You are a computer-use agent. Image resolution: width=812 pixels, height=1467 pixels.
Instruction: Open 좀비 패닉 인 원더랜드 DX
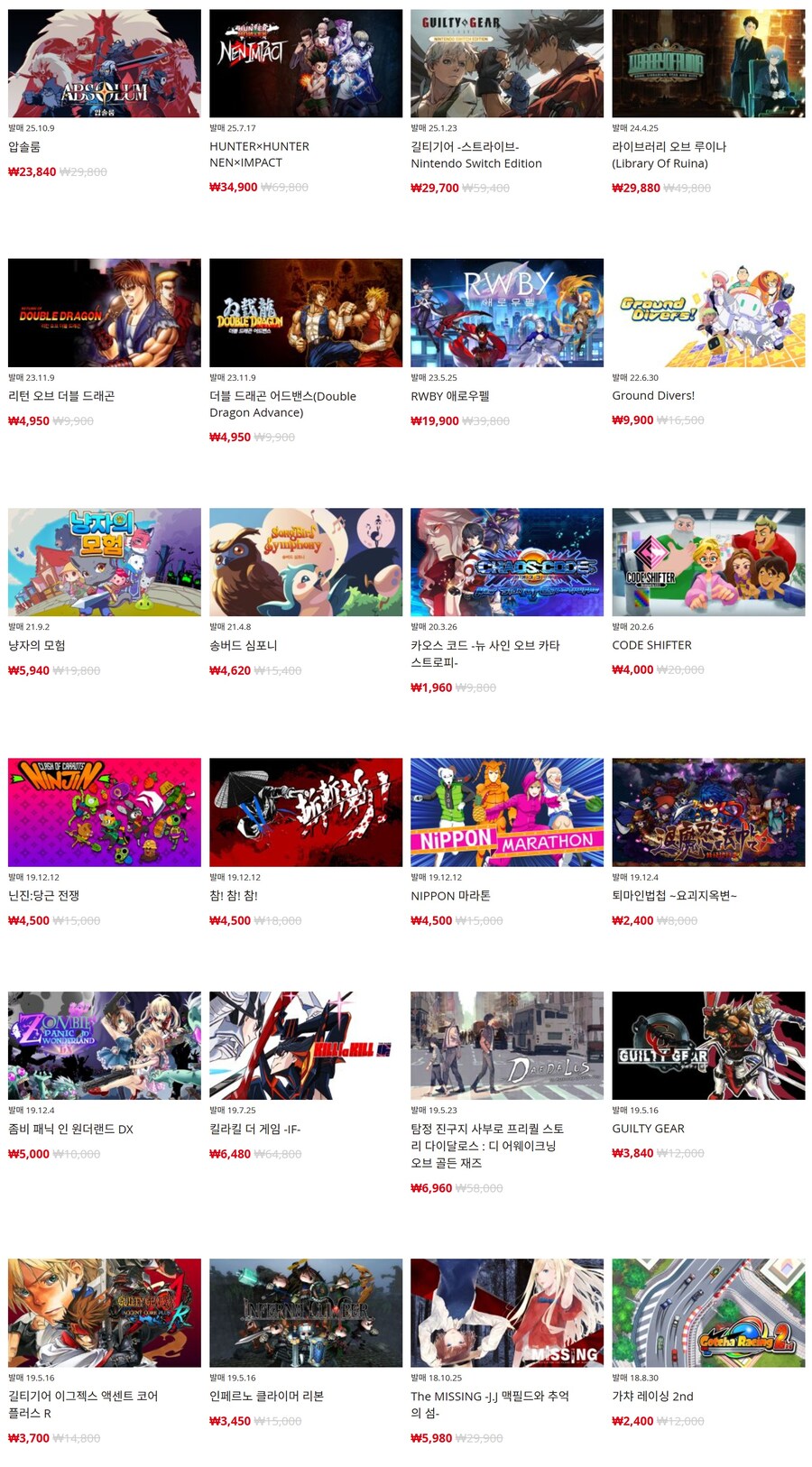coord(104,1045)
